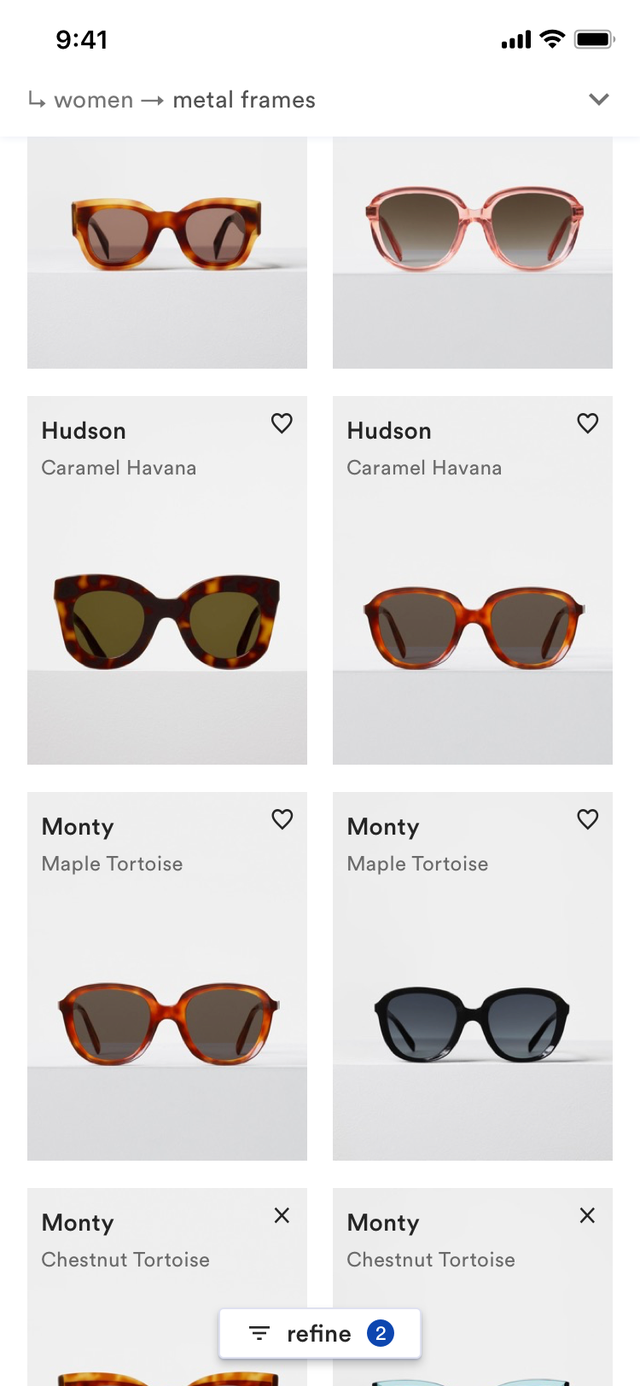Screen dimensions: 640x1386
Task: Dismiss the Monty Chestnut Tortoise card with orange frames
Action: coord(282,1215)
